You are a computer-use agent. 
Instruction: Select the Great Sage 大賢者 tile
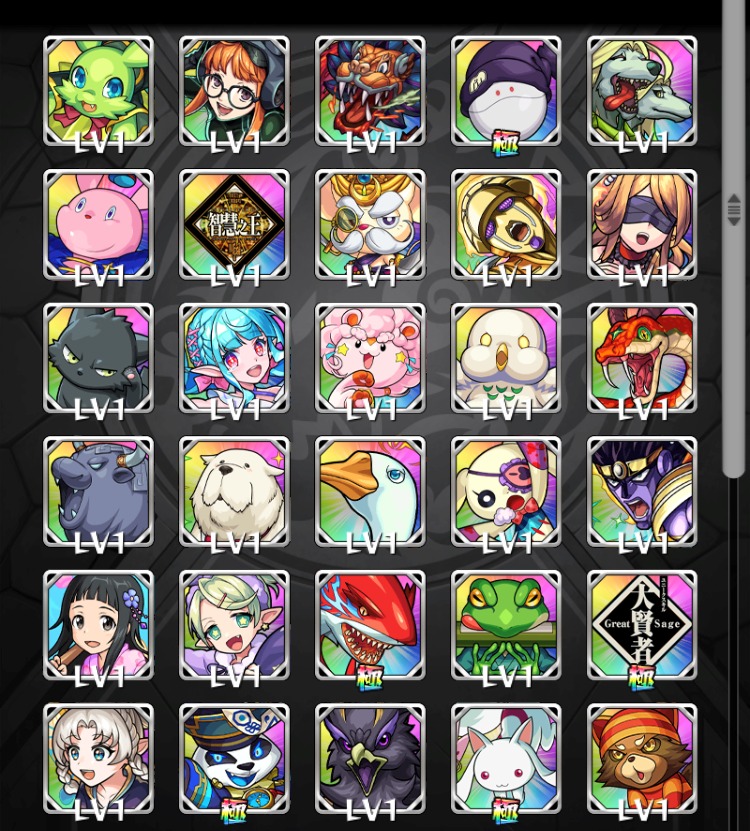642,626
